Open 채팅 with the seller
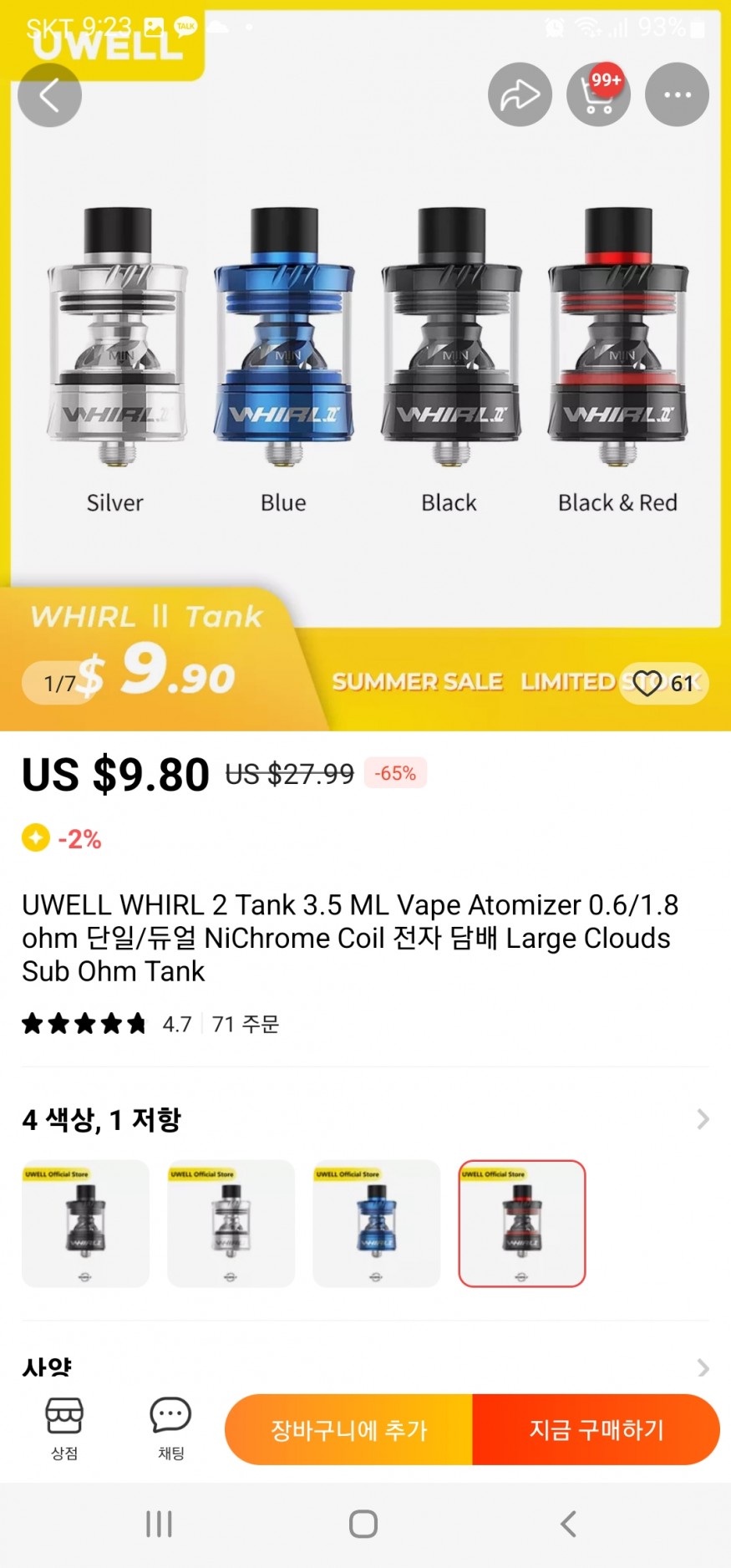The width and height of the screenshot is (731, 1568). (170, 1428)
